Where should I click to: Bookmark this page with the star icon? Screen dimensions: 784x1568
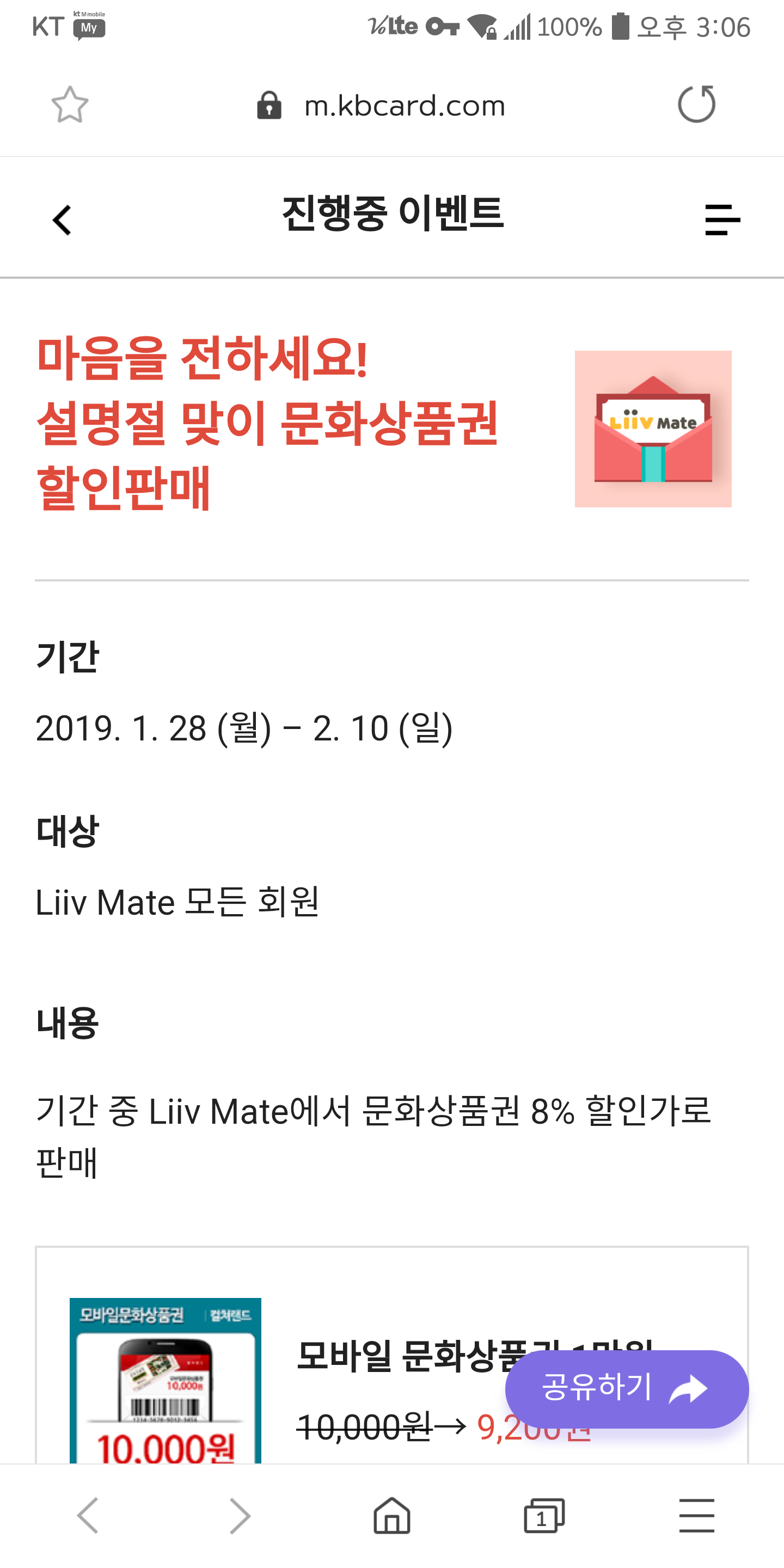coord(69,105)
